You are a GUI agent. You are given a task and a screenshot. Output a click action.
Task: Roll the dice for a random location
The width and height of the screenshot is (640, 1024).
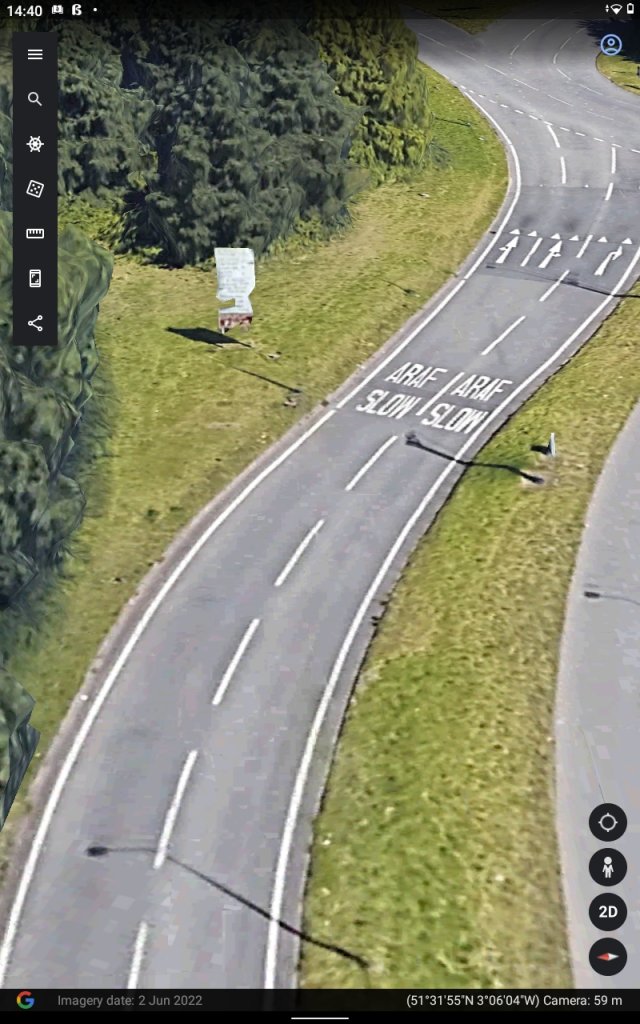tap(35, 189)
